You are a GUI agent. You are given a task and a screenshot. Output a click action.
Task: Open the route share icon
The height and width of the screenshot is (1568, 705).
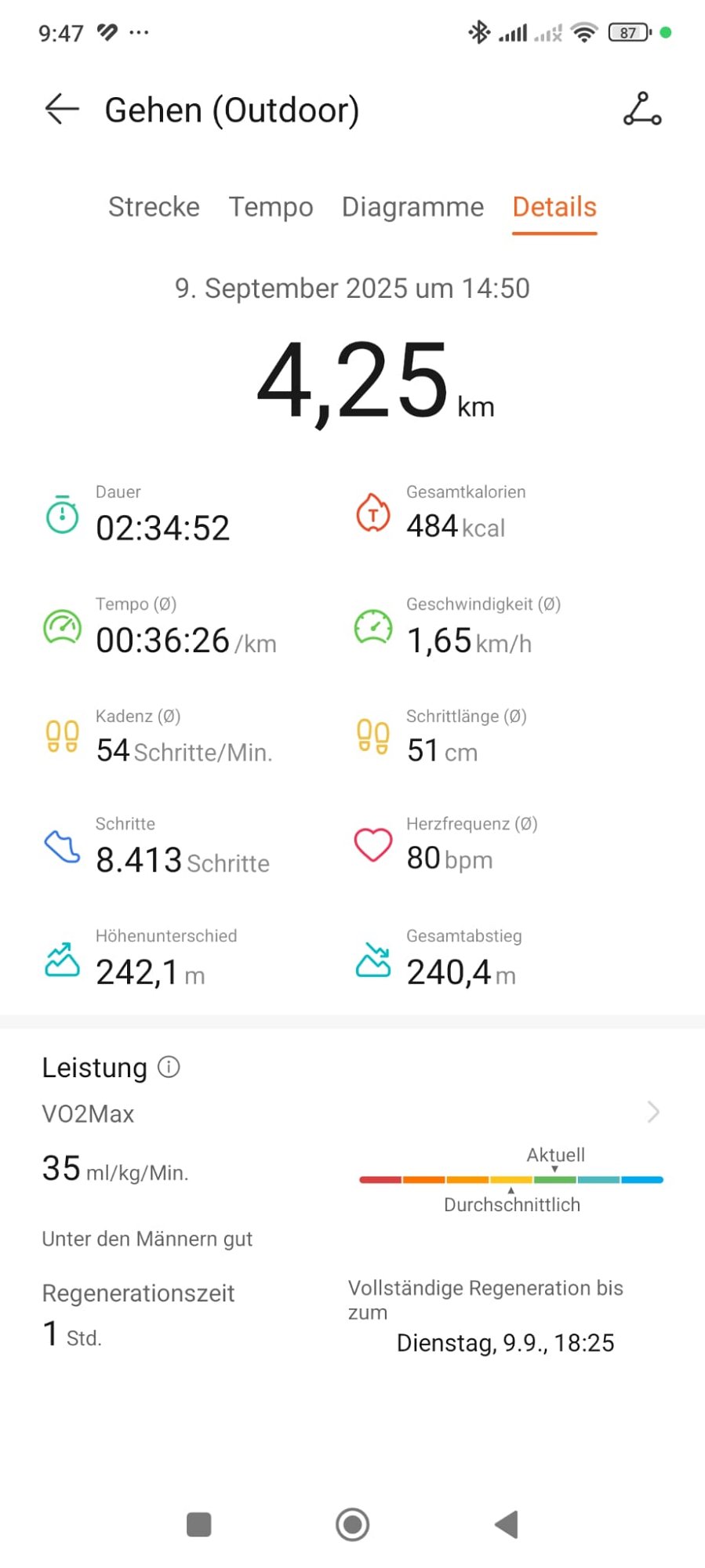[642, 110]
